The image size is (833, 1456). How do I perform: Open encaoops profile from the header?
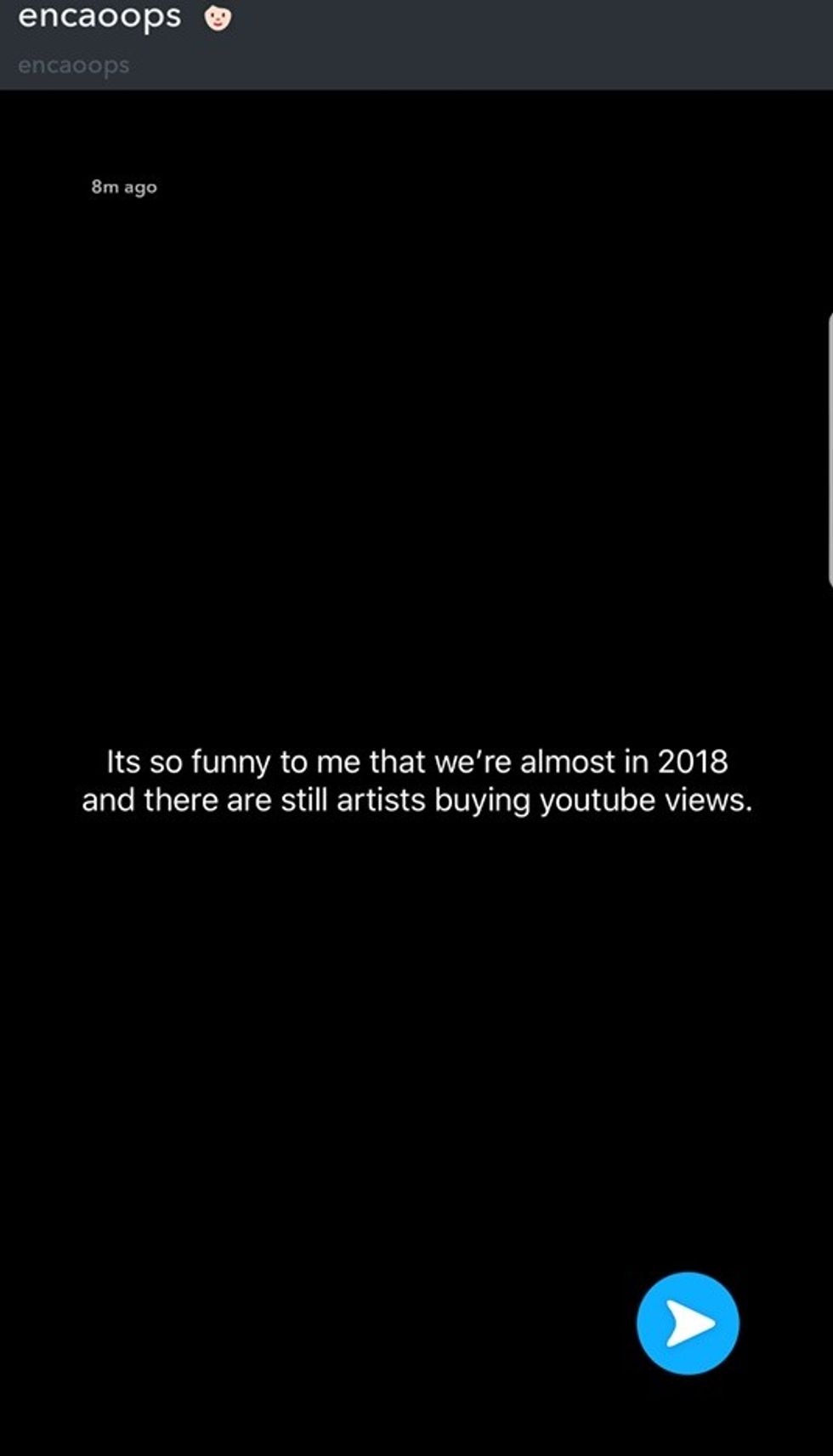point(99,19)
